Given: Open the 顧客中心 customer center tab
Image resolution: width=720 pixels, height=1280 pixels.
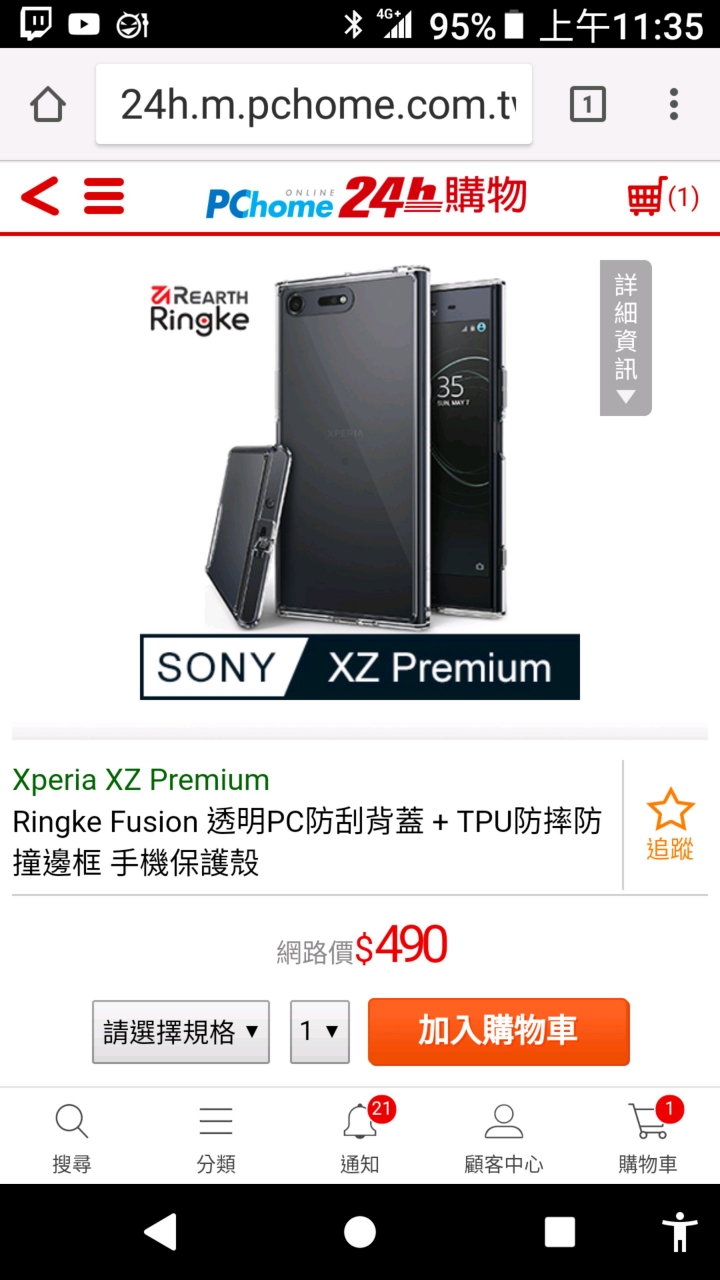Looking at the screenshot, I should [503, 1137].
